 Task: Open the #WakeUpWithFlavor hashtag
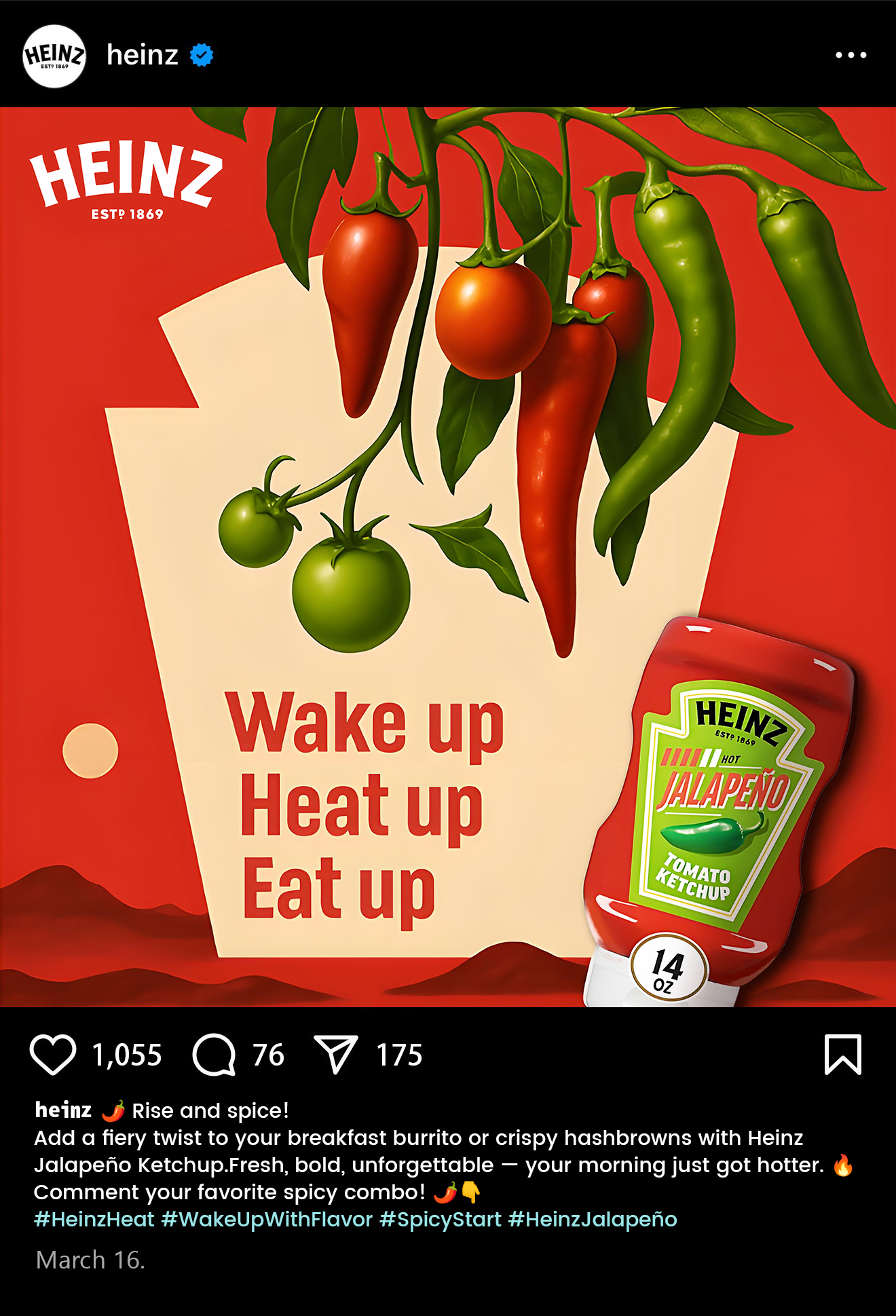tap(267, 1220)
